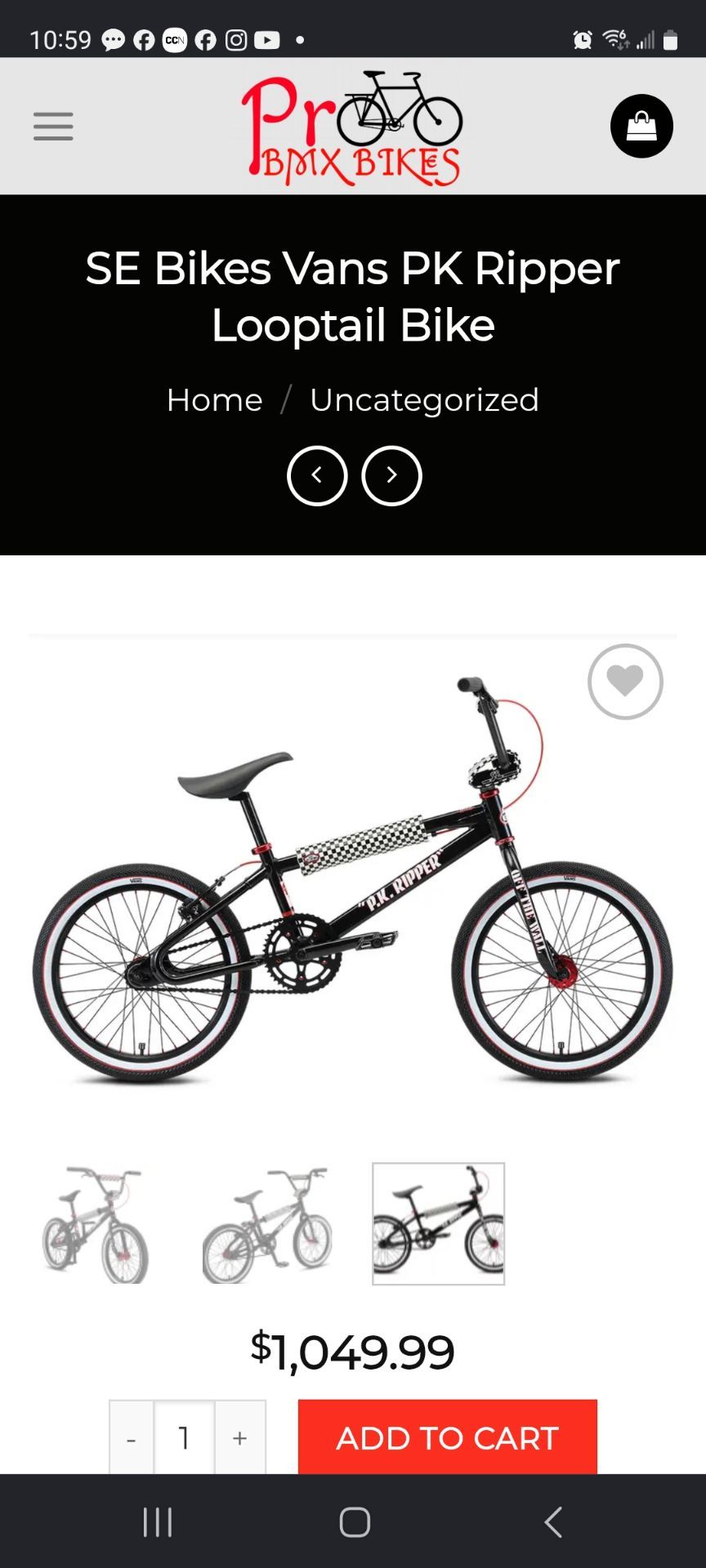This screenshot has height=1568, width=706.
Task: Decrease quantity with minus button
Action: click(132, 1437)
